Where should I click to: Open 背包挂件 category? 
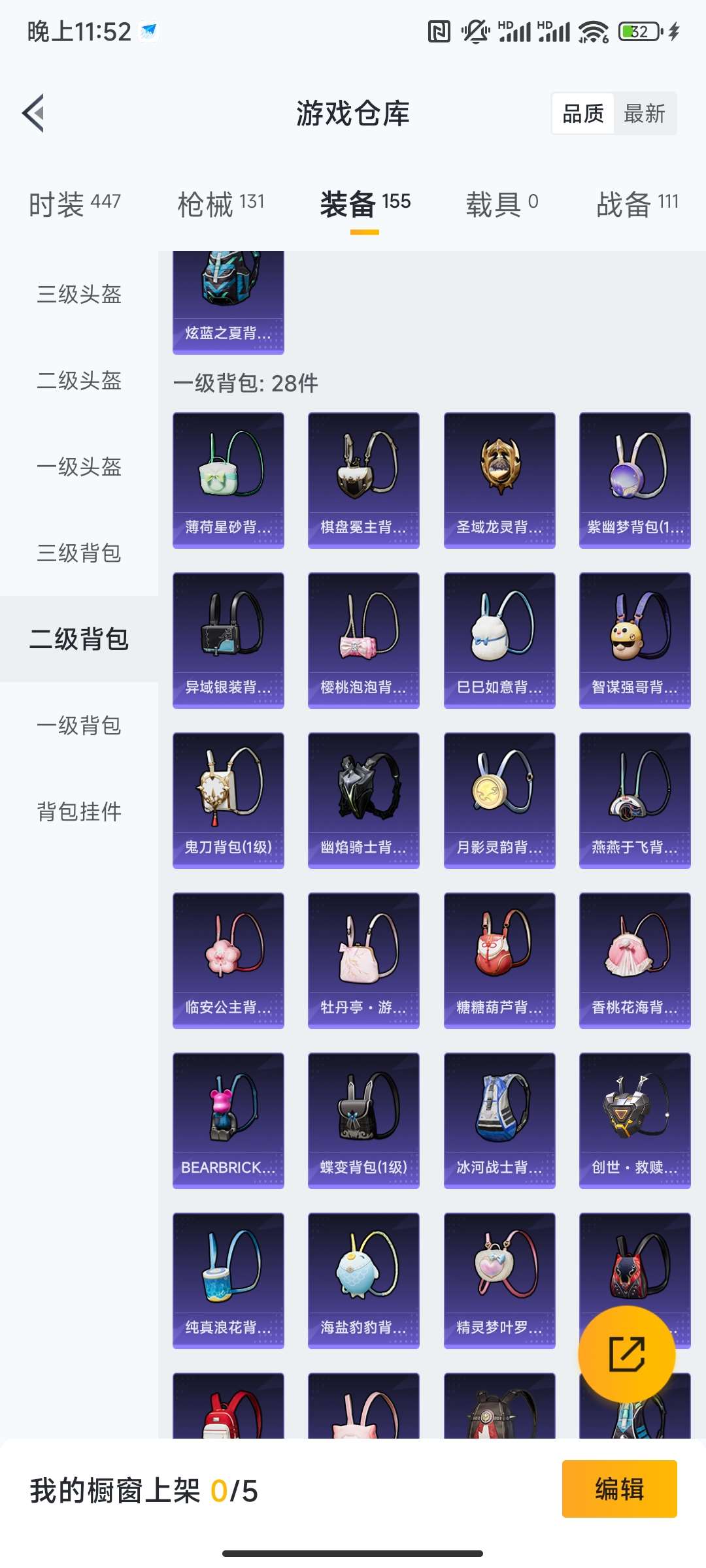79,812
